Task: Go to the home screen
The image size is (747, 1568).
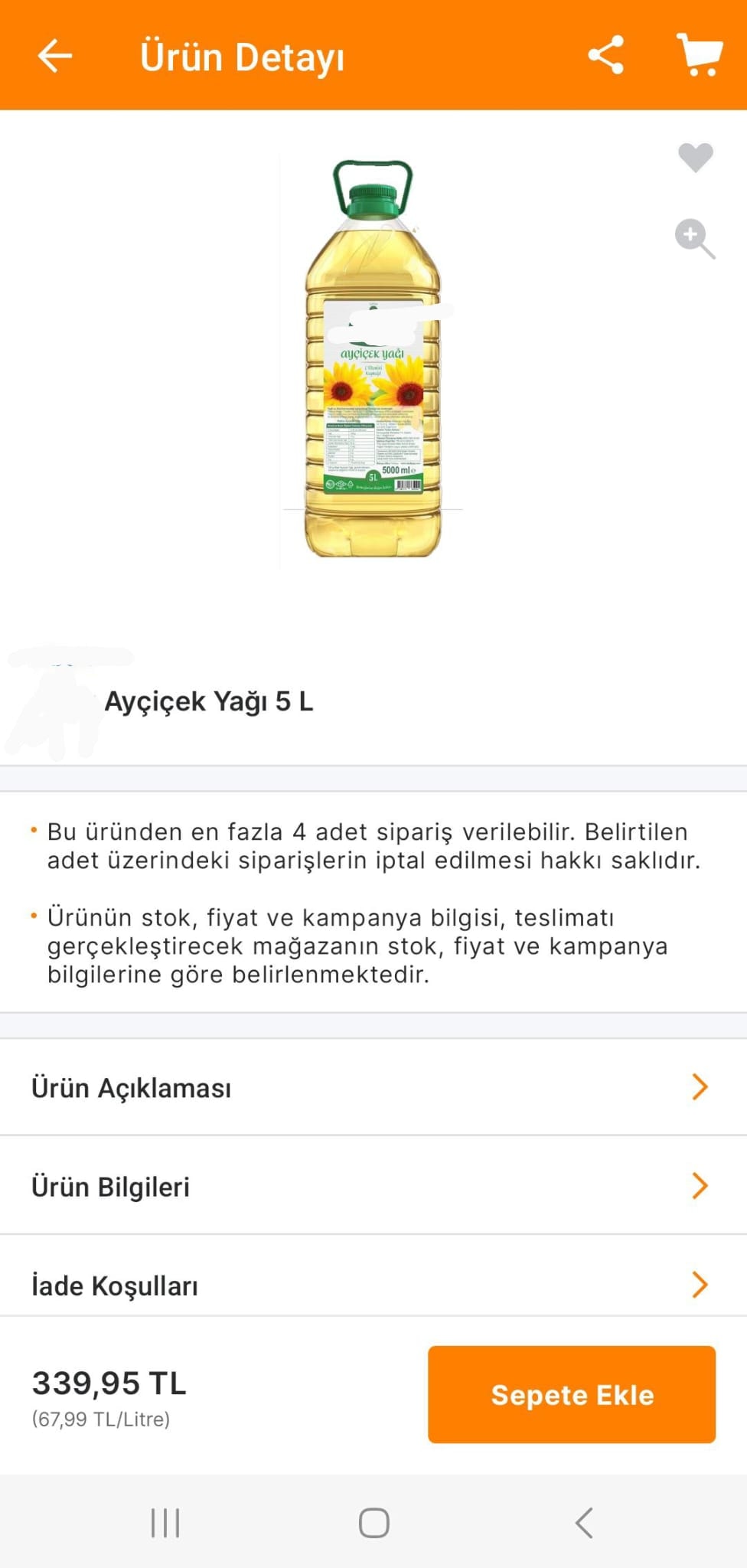Action: pos(373,1523)
